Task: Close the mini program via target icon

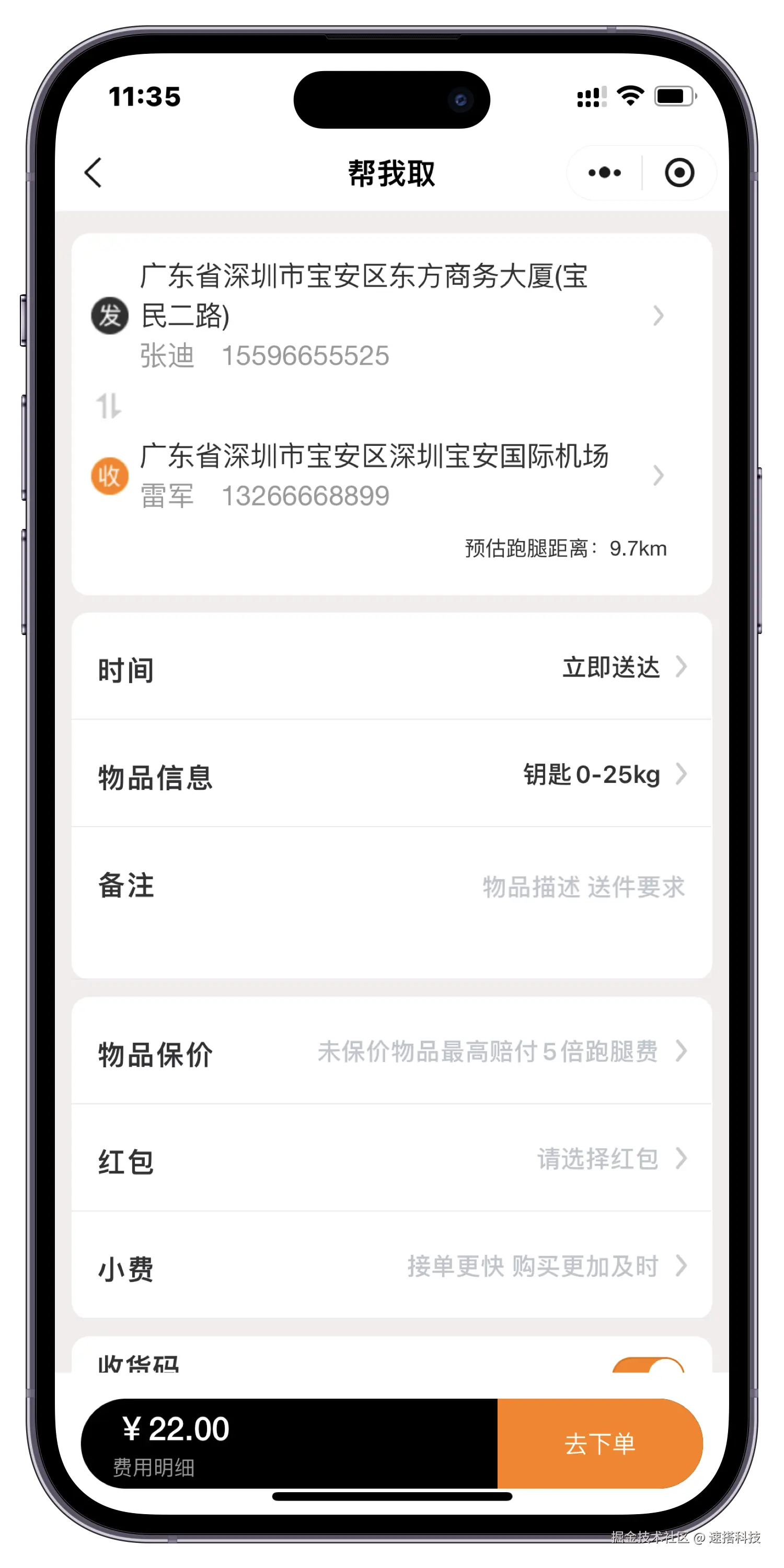Action: click(x=679, y=173)
